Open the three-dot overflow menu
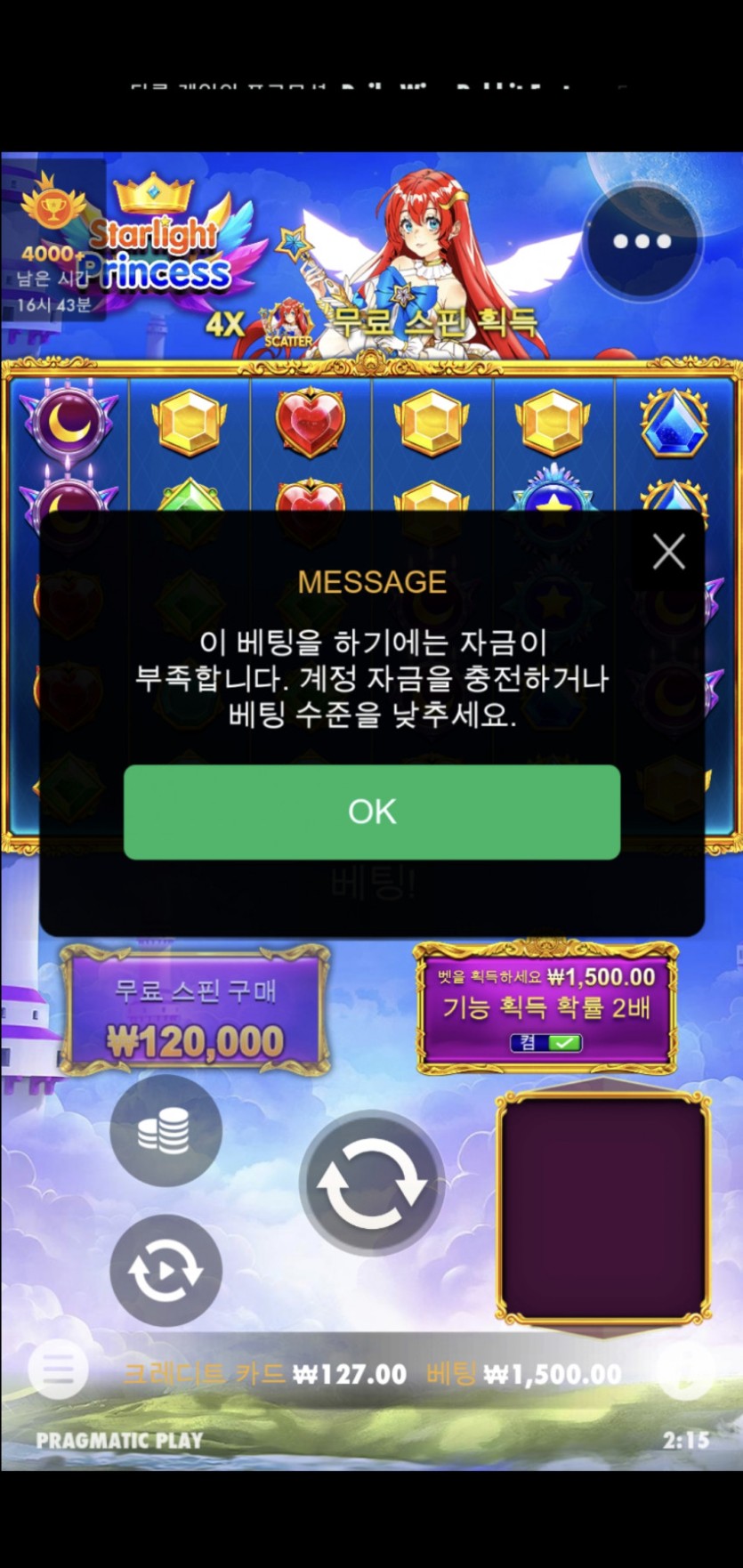The width and height of the screenshot is (743, 1568). tap(642, 241)
